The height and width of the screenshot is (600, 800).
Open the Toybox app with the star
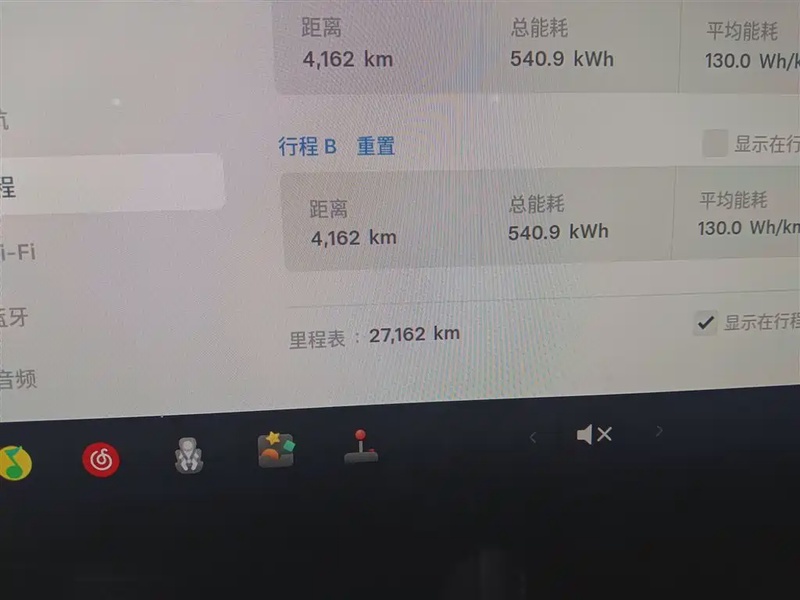click(x=276, y=450)
